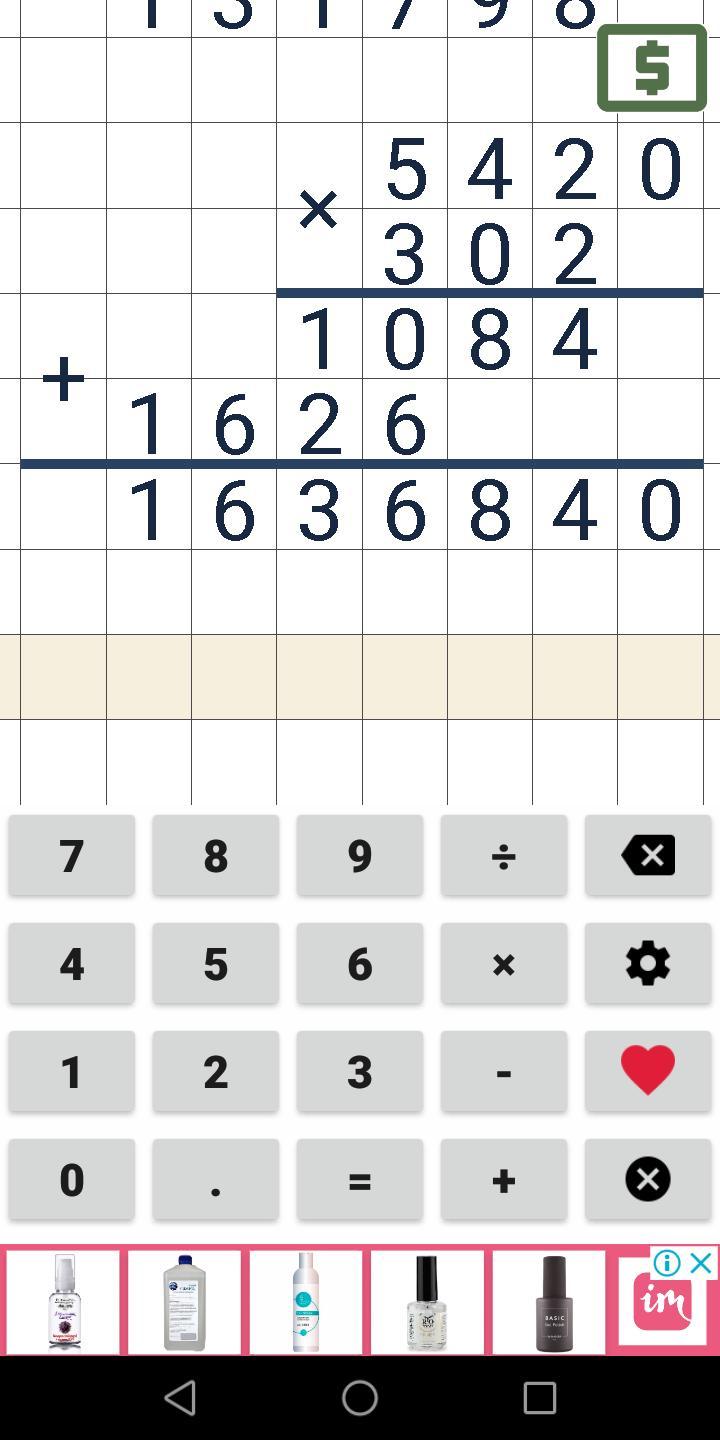The width and height of the screenshot is (720, 1440).
Task: Tap the 9 key
Action: click(x=360, y=855)
